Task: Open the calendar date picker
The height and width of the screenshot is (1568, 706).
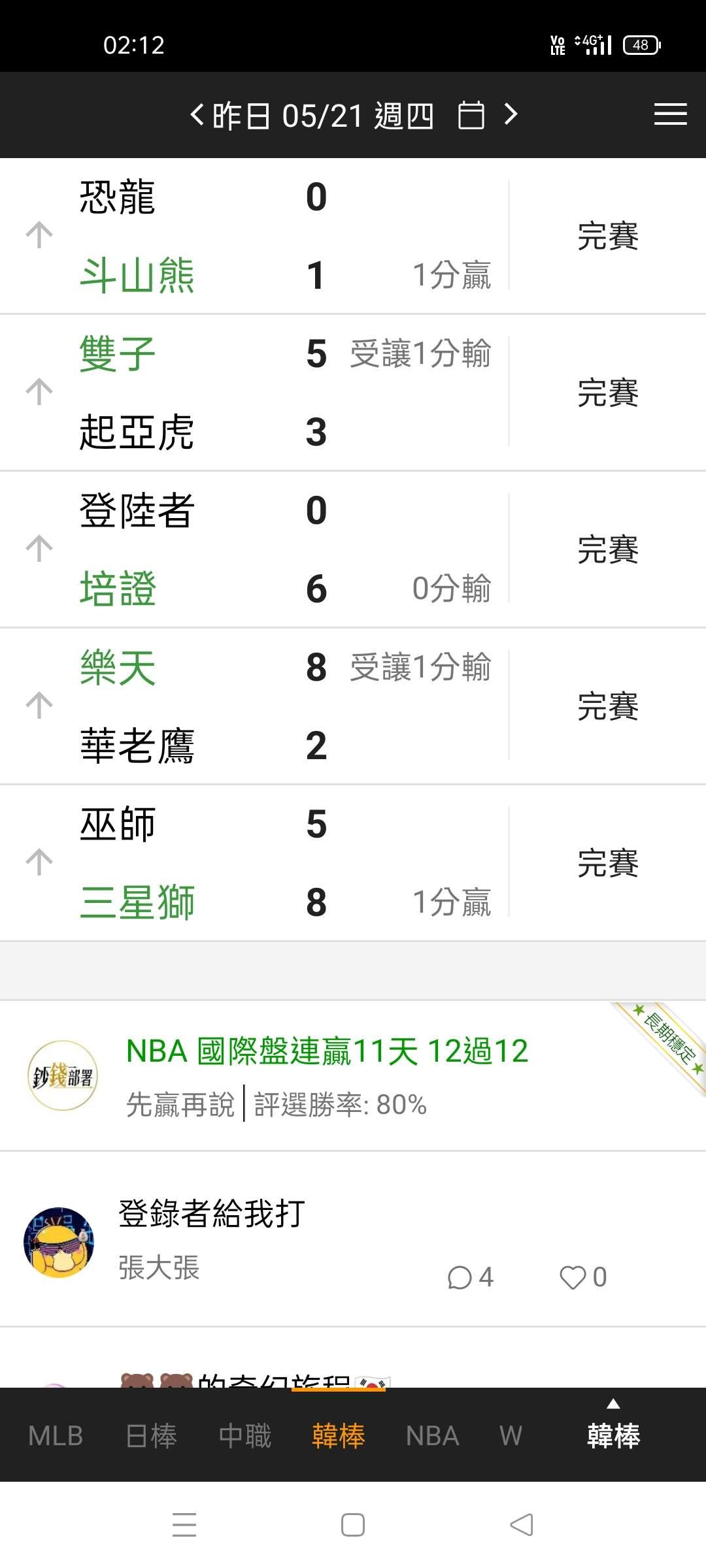Action: pos(471,115)
